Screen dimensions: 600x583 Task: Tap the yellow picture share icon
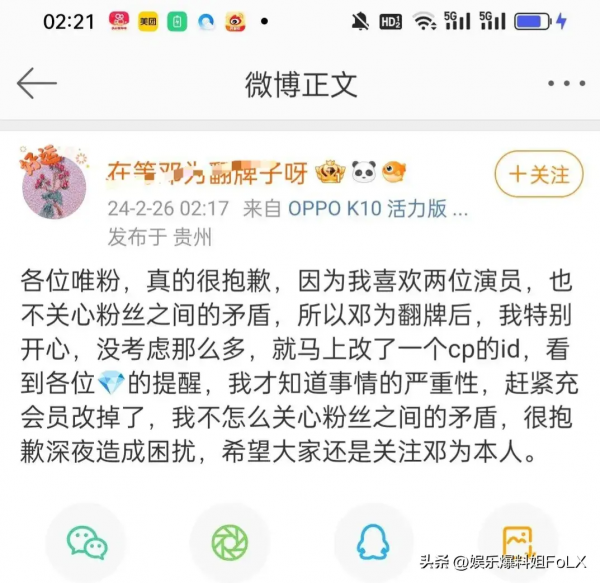[x=517, y=542]
